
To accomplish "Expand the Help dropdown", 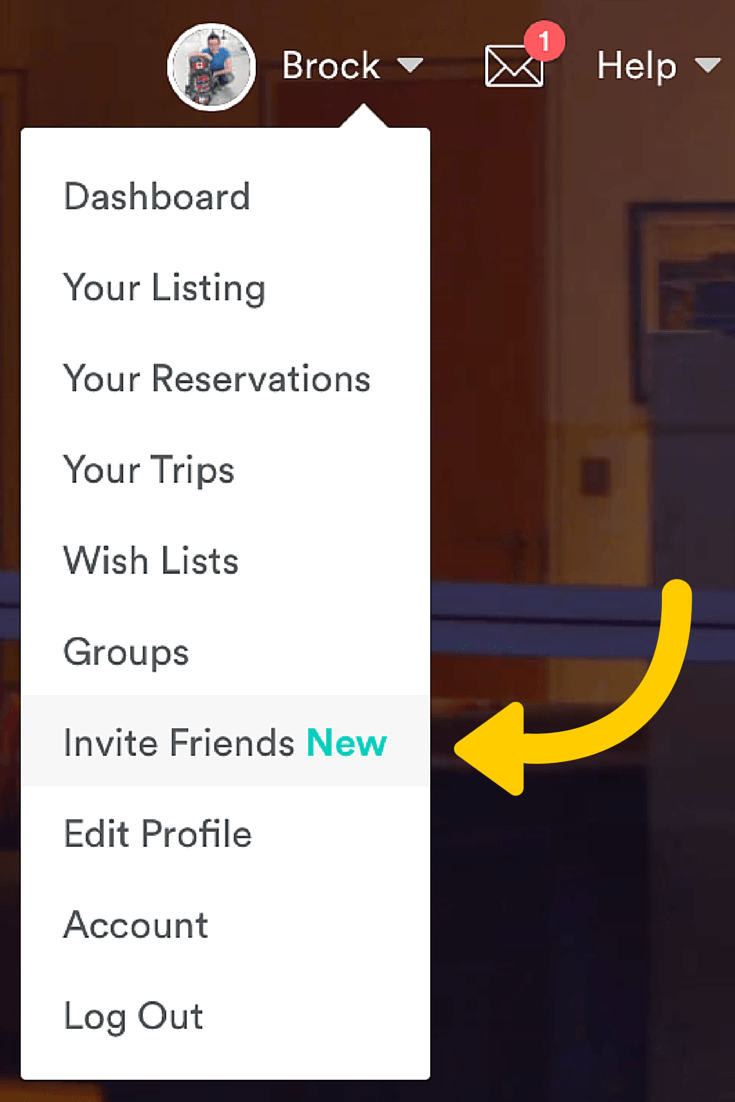I will tap(657, 66).
